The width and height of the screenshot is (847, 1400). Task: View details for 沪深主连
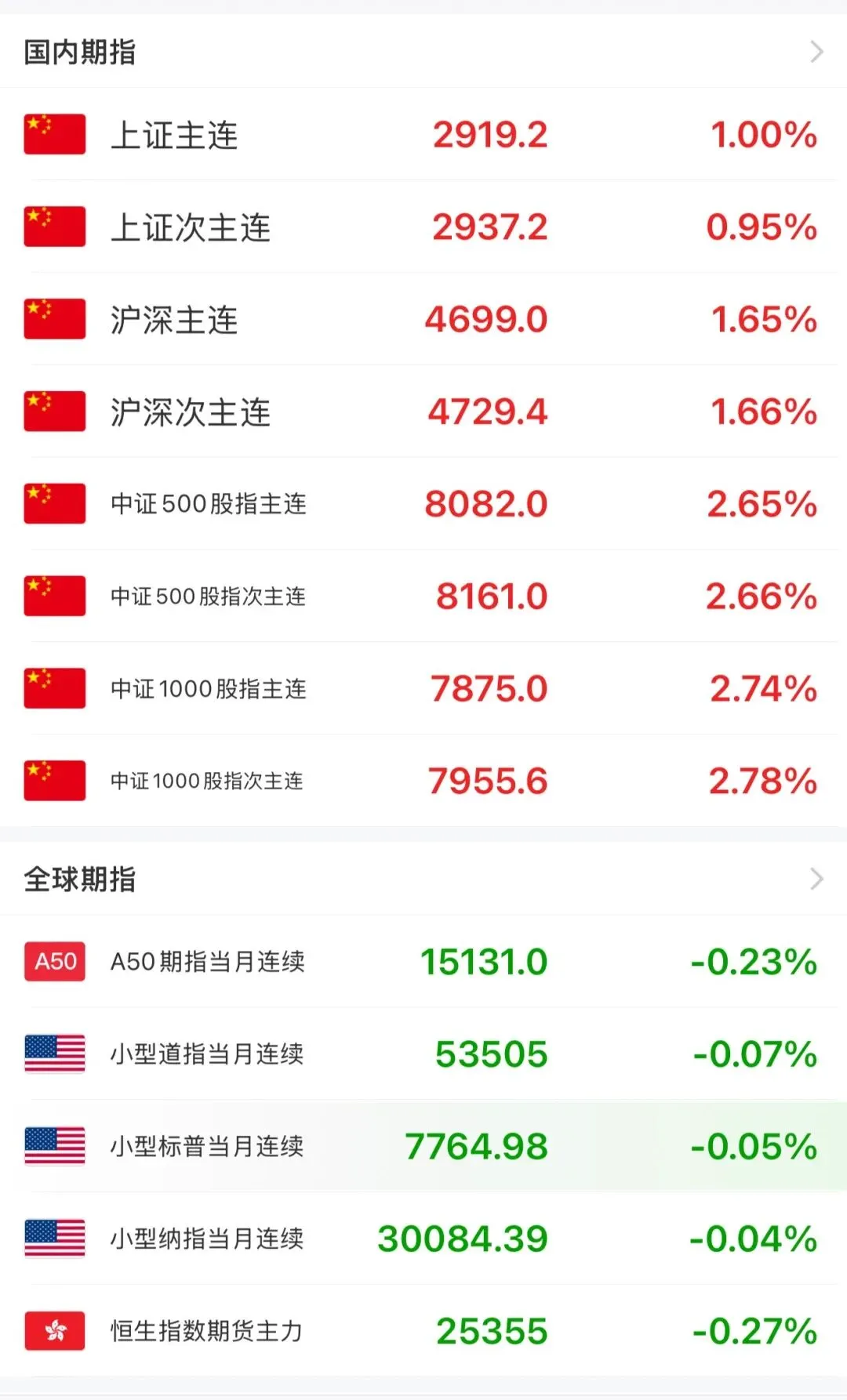[423, 319]
